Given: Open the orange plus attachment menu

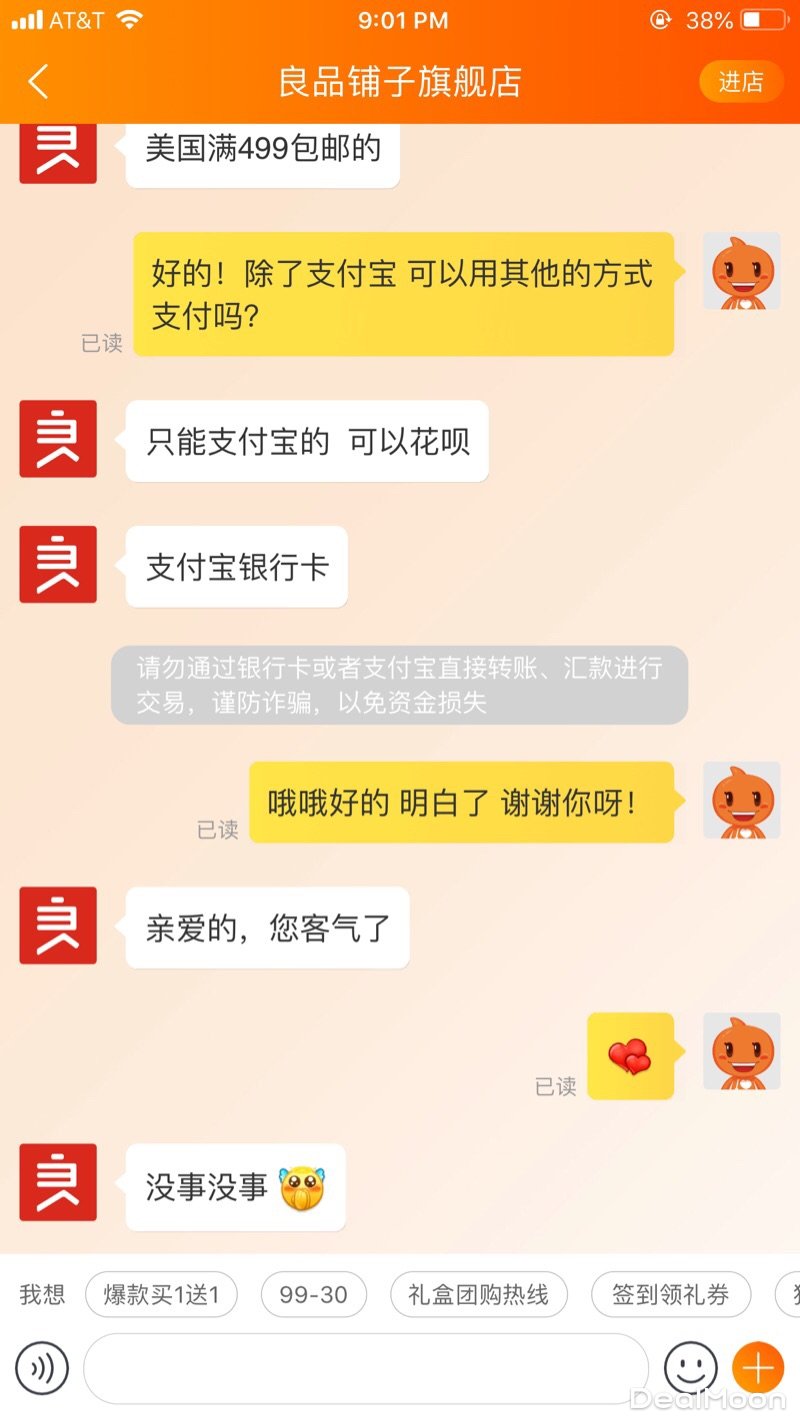Looking at the screenshot, I should (x=758, y=1367).
